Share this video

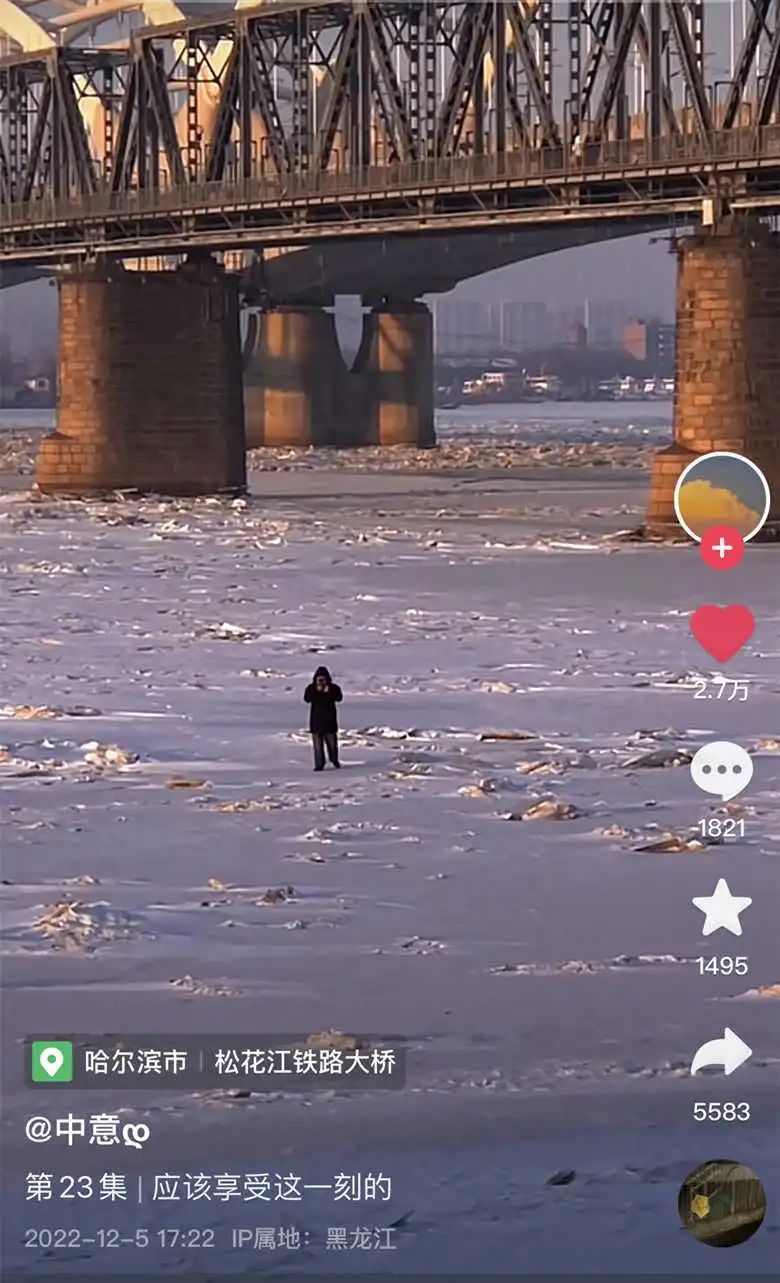pyautogui.click(x=721, y=1053)
